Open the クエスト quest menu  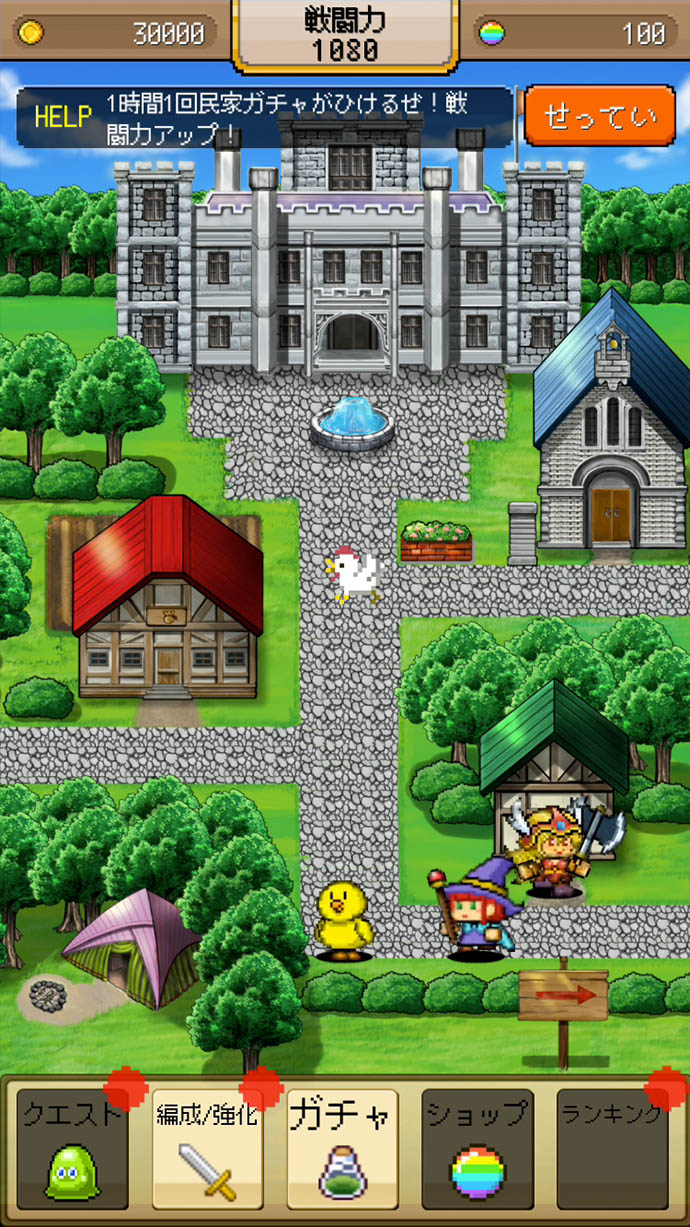(x=72, y=1148)
